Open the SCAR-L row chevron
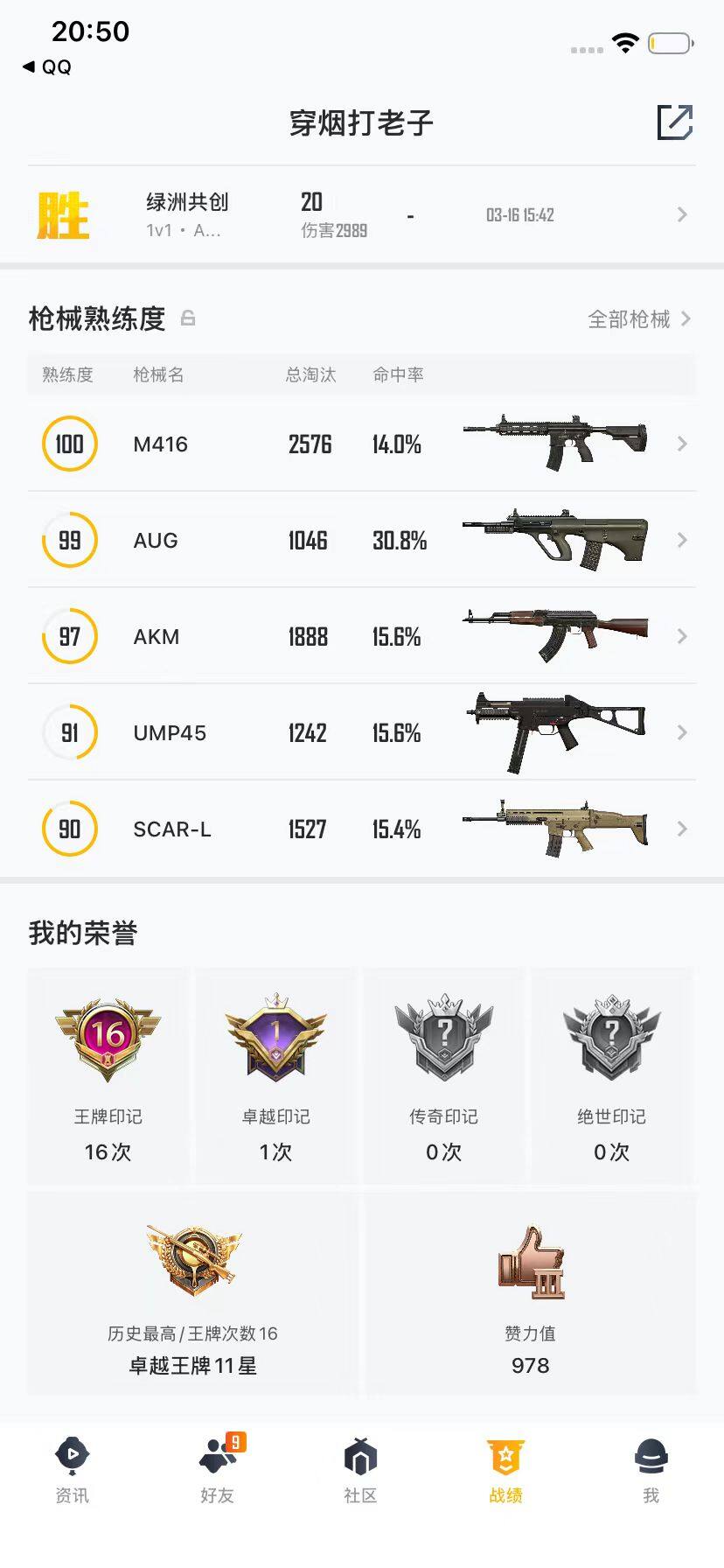Screen dimensions: 724x1568 [682, 829]
